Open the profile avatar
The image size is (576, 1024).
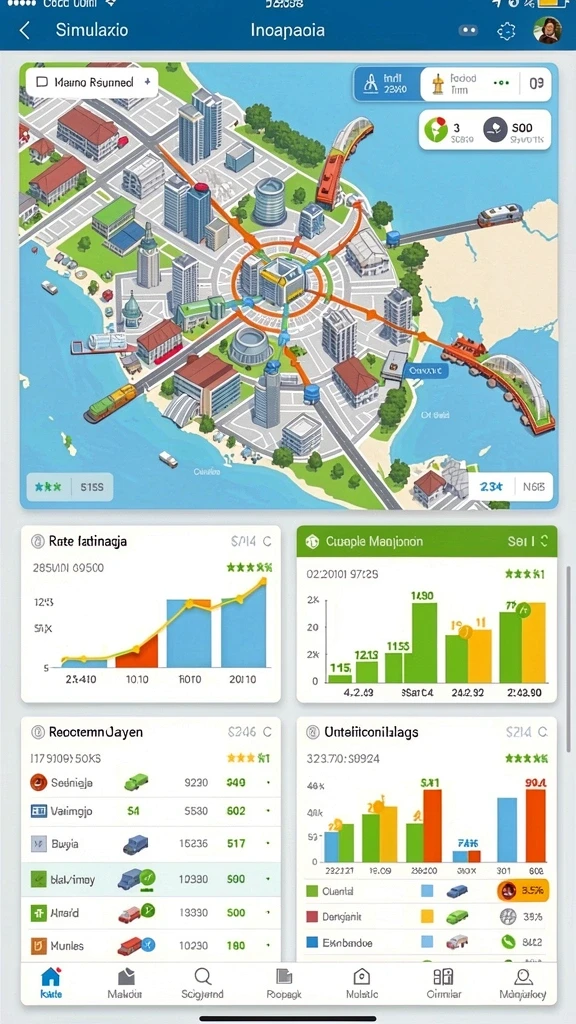click(x=547, y=30)
